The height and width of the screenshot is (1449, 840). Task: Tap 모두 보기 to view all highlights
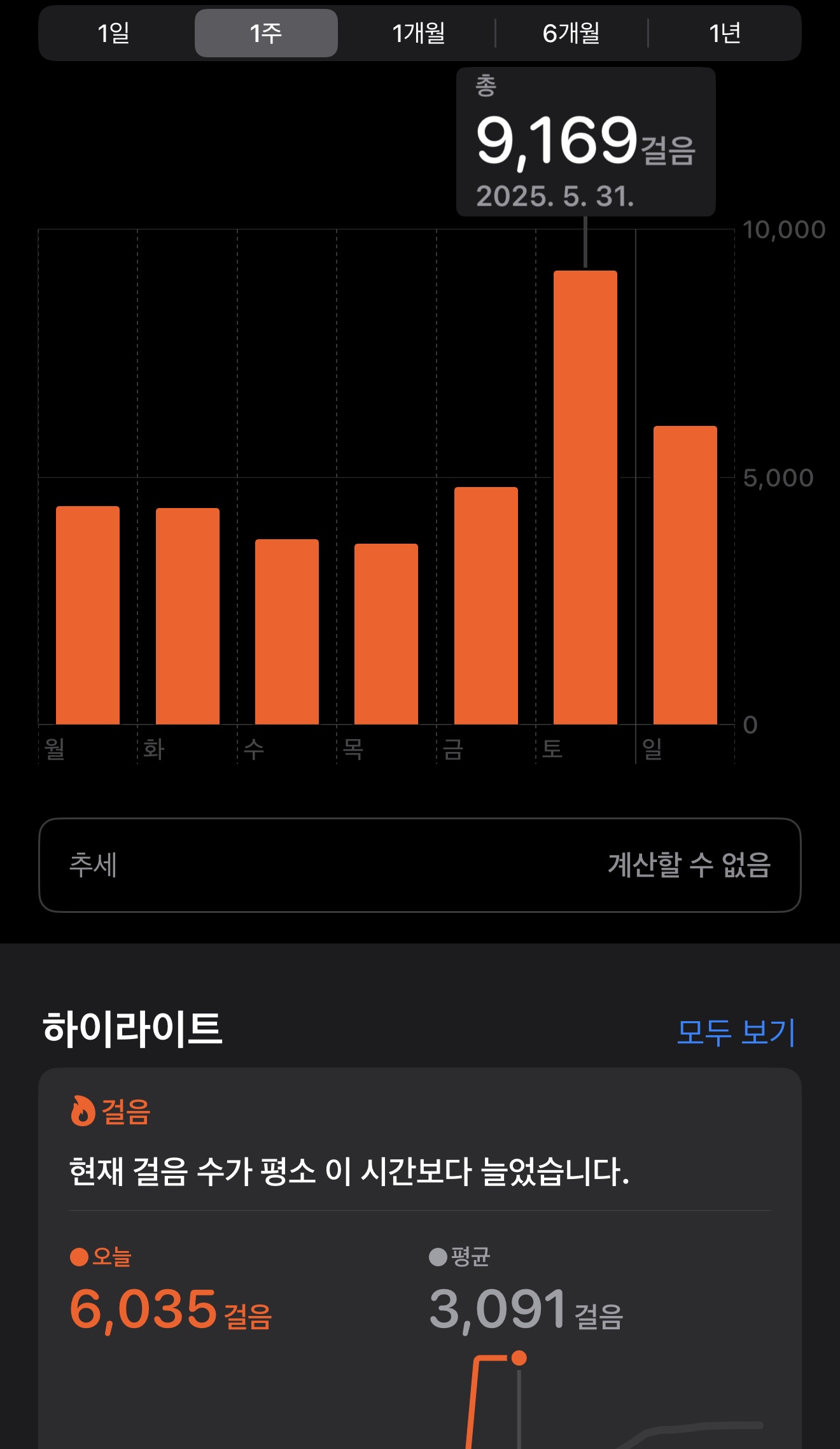(x=736, y=1032)
